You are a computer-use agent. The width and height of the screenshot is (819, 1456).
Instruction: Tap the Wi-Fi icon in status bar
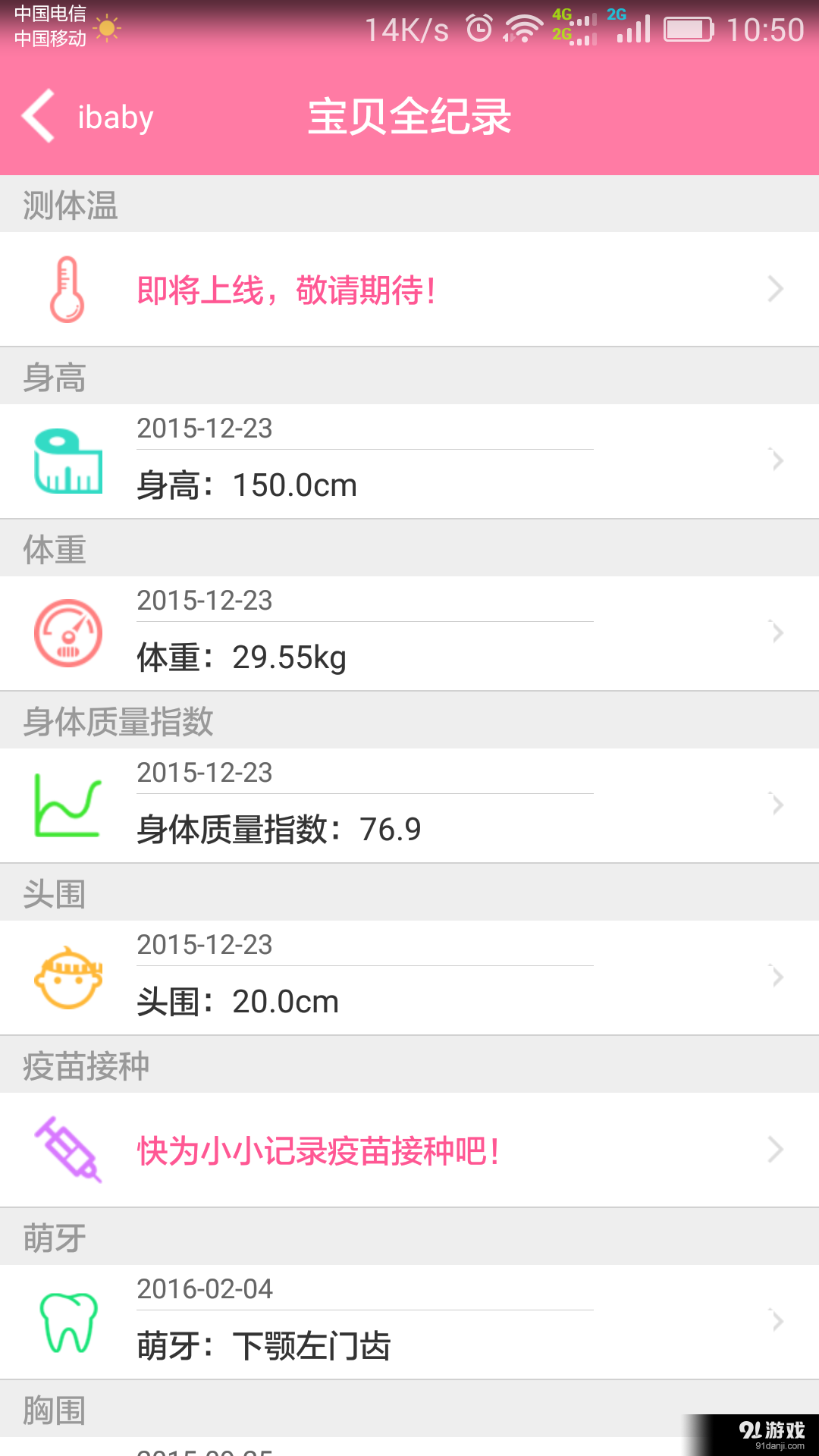[525, 27]
